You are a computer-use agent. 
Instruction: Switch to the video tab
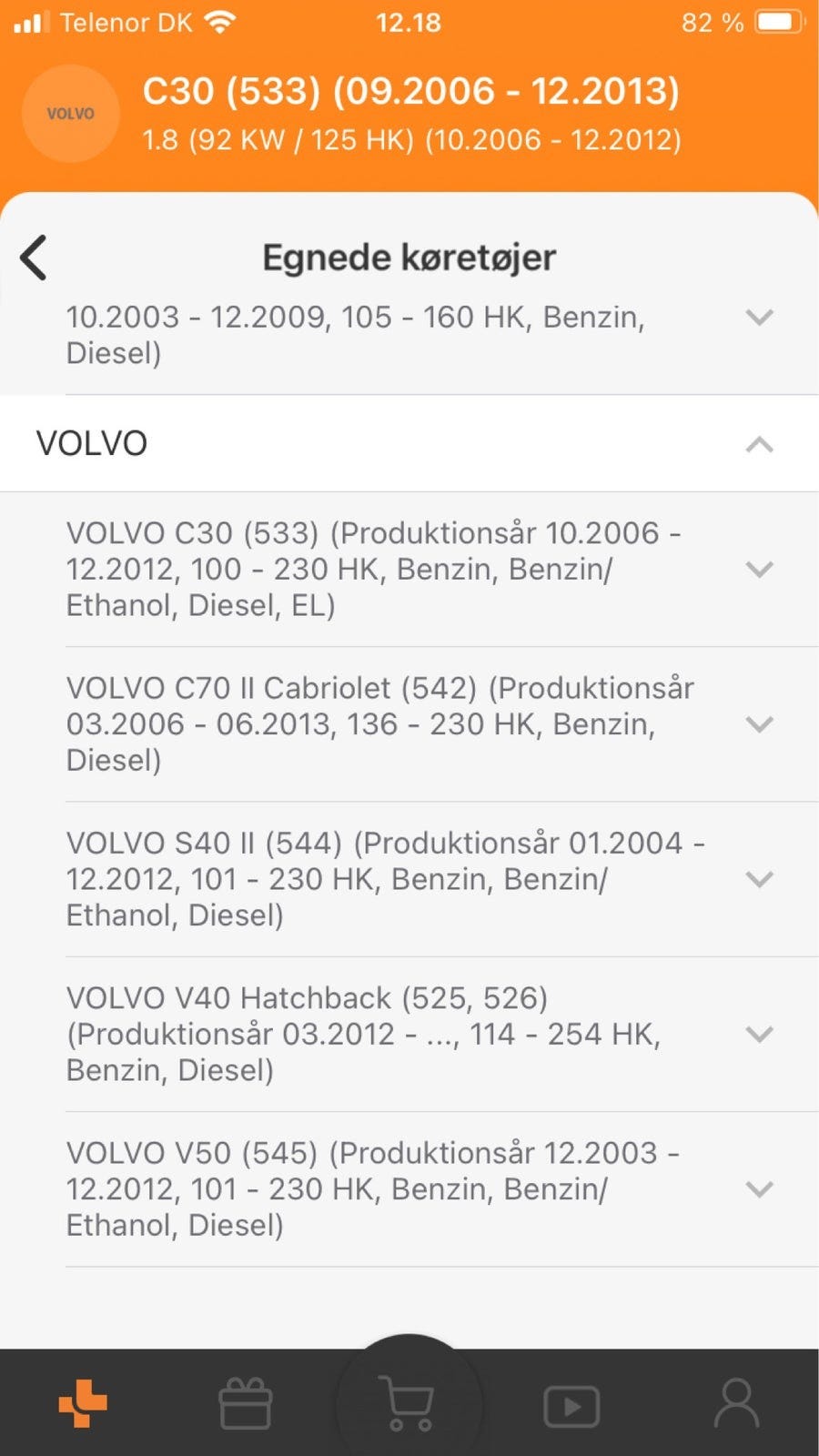tap(571, 1406)
